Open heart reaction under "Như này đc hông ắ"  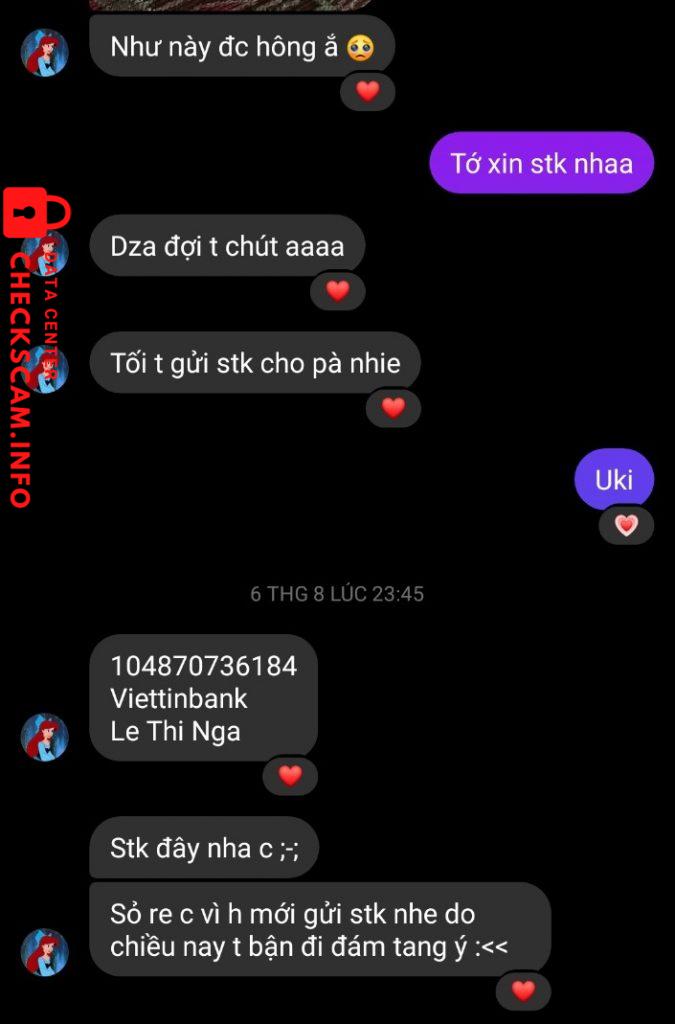pyautogui.click(x=368, y=91)
